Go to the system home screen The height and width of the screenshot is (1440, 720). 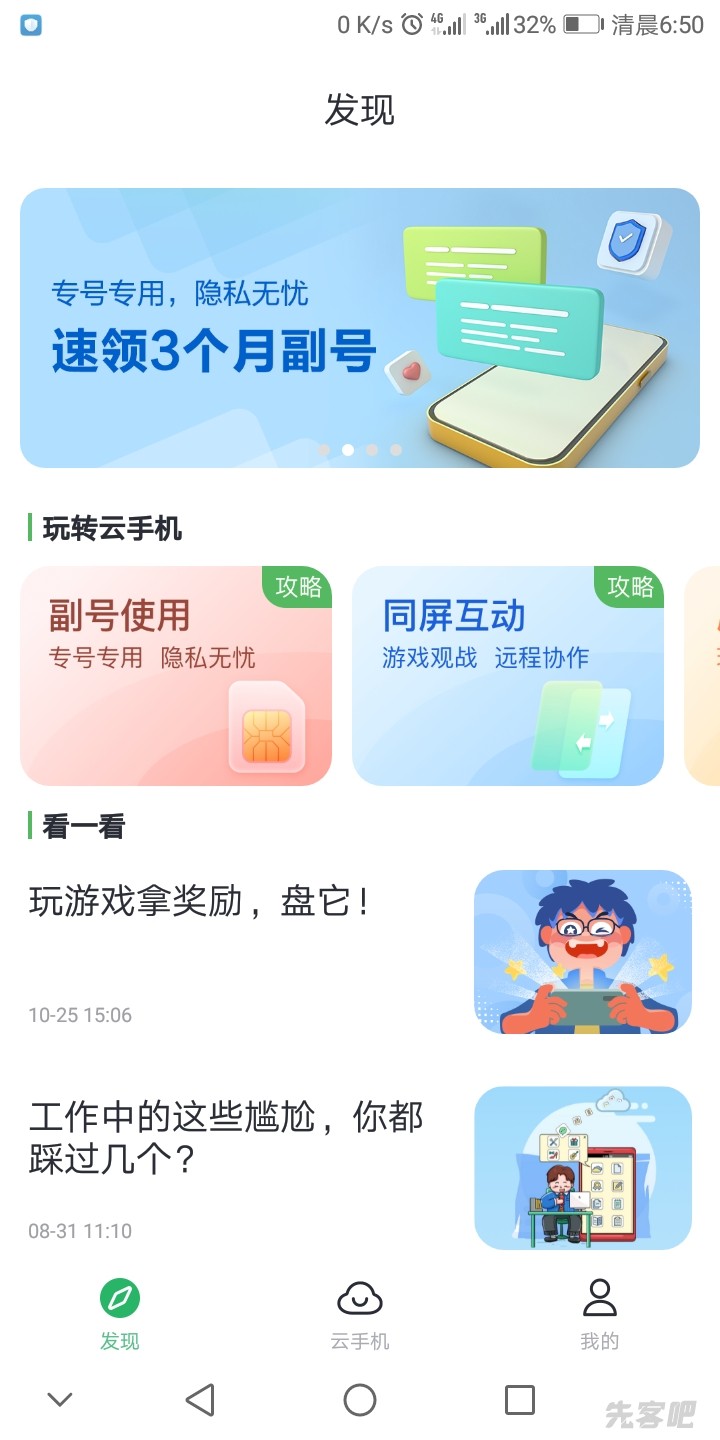(x=360, y=1400)
